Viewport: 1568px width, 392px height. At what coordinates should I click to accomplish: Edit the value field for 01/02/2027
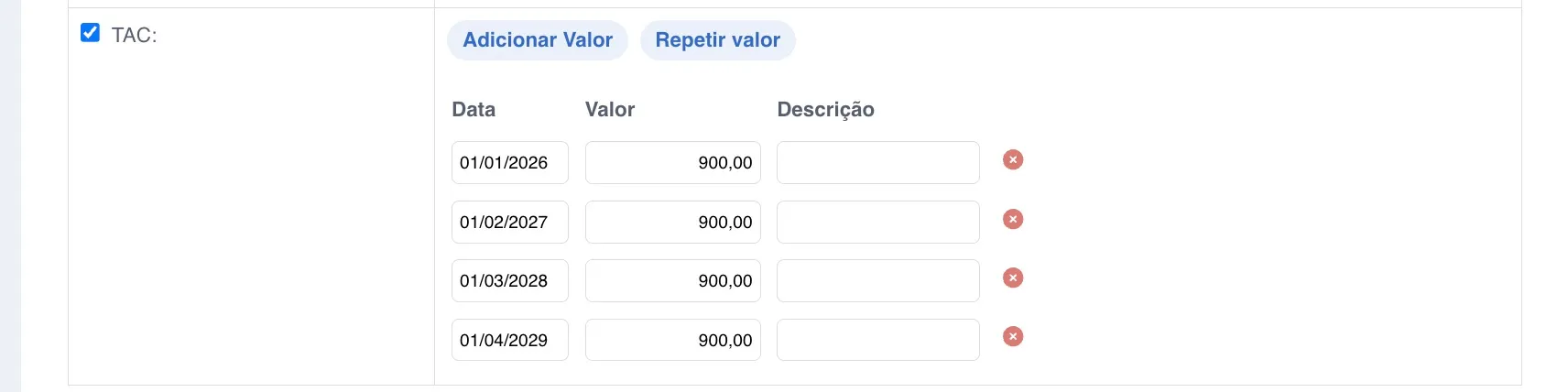tap(672, 223)
